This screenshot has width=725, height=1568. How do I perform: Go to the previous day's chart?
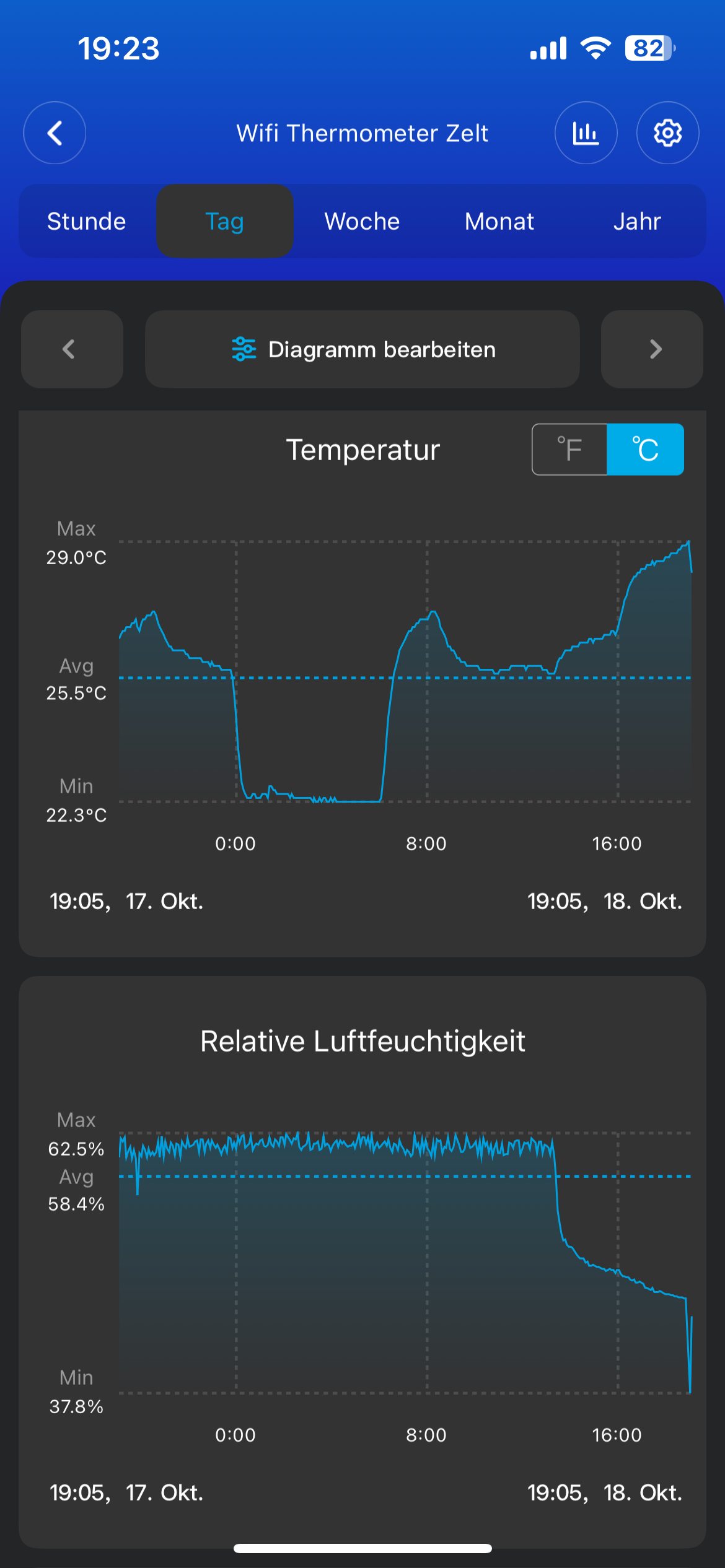point(72,349)
